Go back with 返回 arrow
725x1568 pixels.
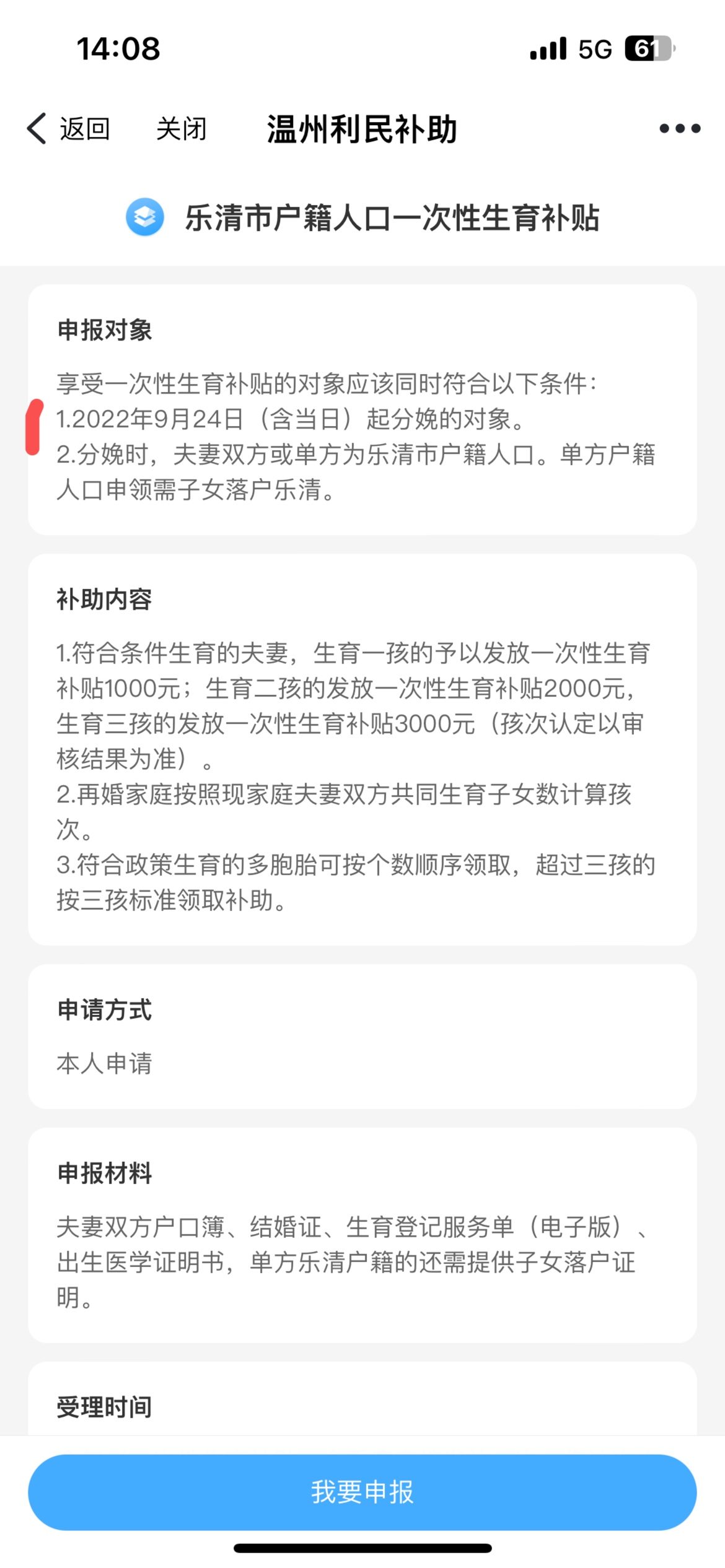tap(67, 129)
